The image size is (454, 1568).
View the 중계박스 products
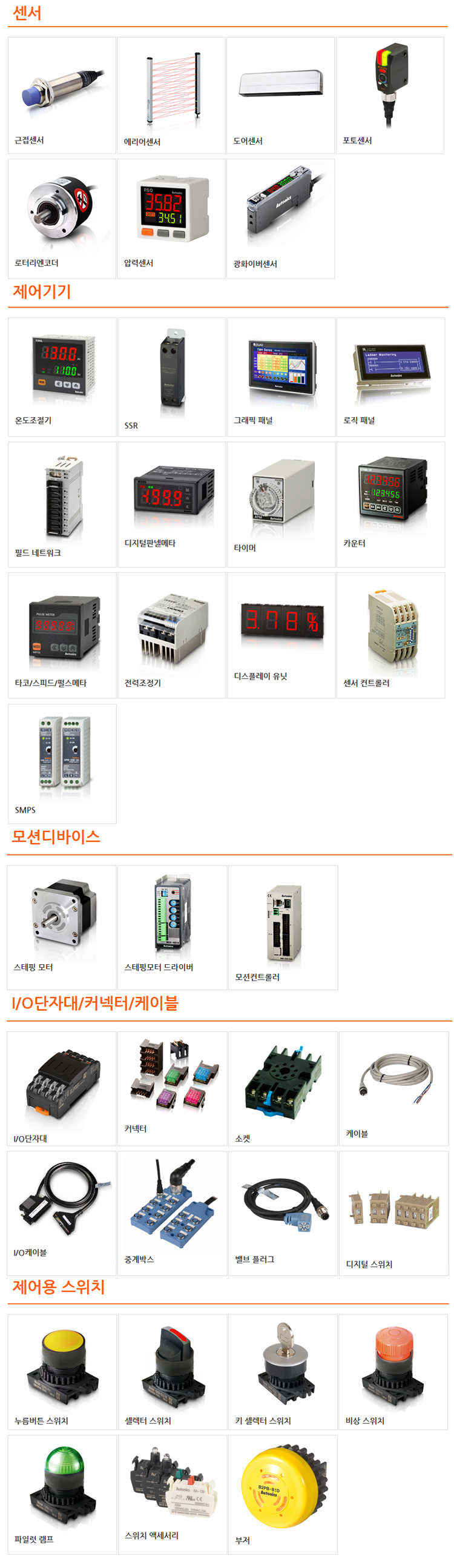(173, 1212)
